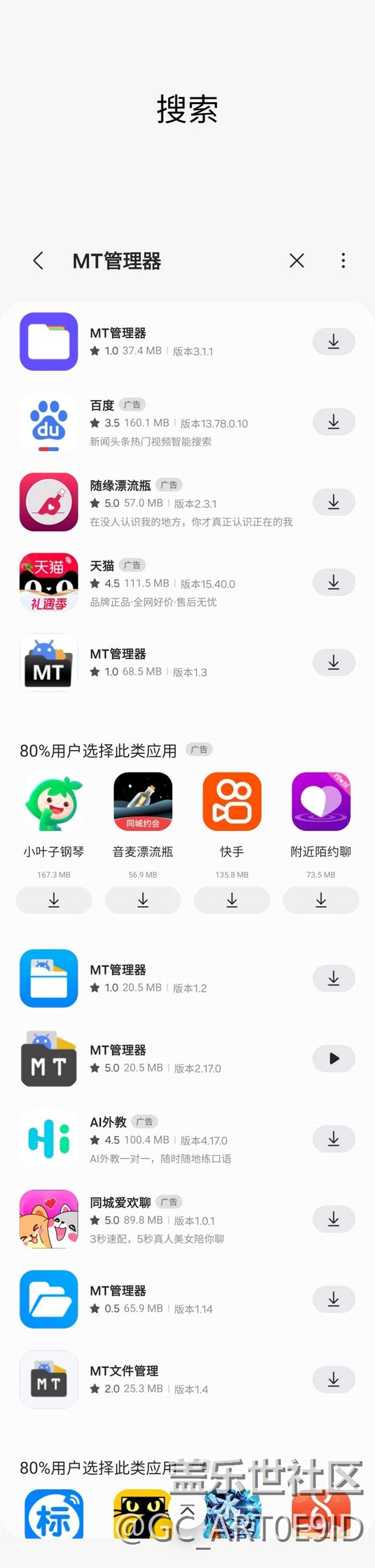Download MT管理器 version 1.2
The width and height of the screenshot is (375, 1568).
coord(333,978)
